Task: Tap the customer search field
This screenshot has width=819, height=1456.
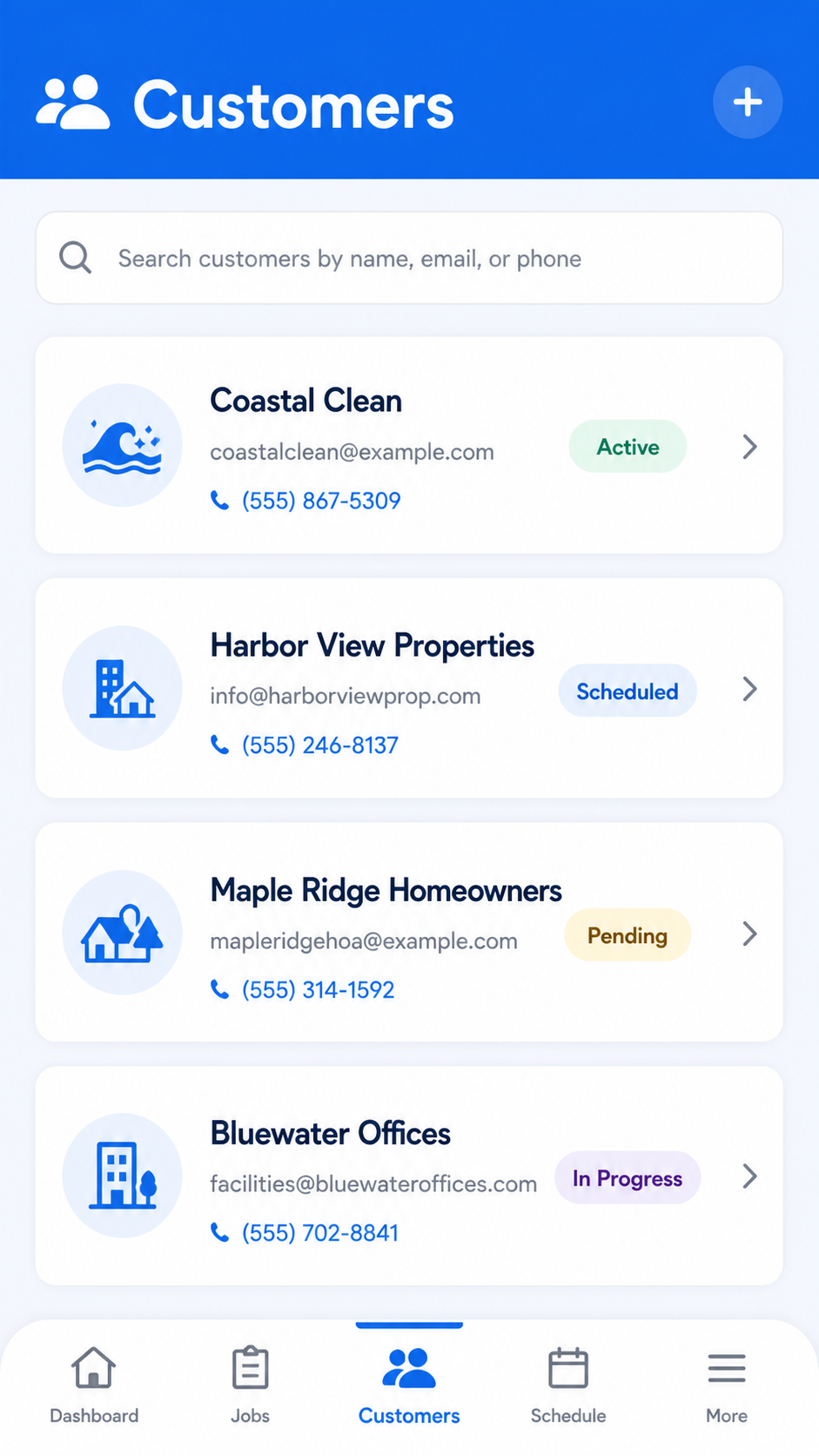Action: pos(409,258)
